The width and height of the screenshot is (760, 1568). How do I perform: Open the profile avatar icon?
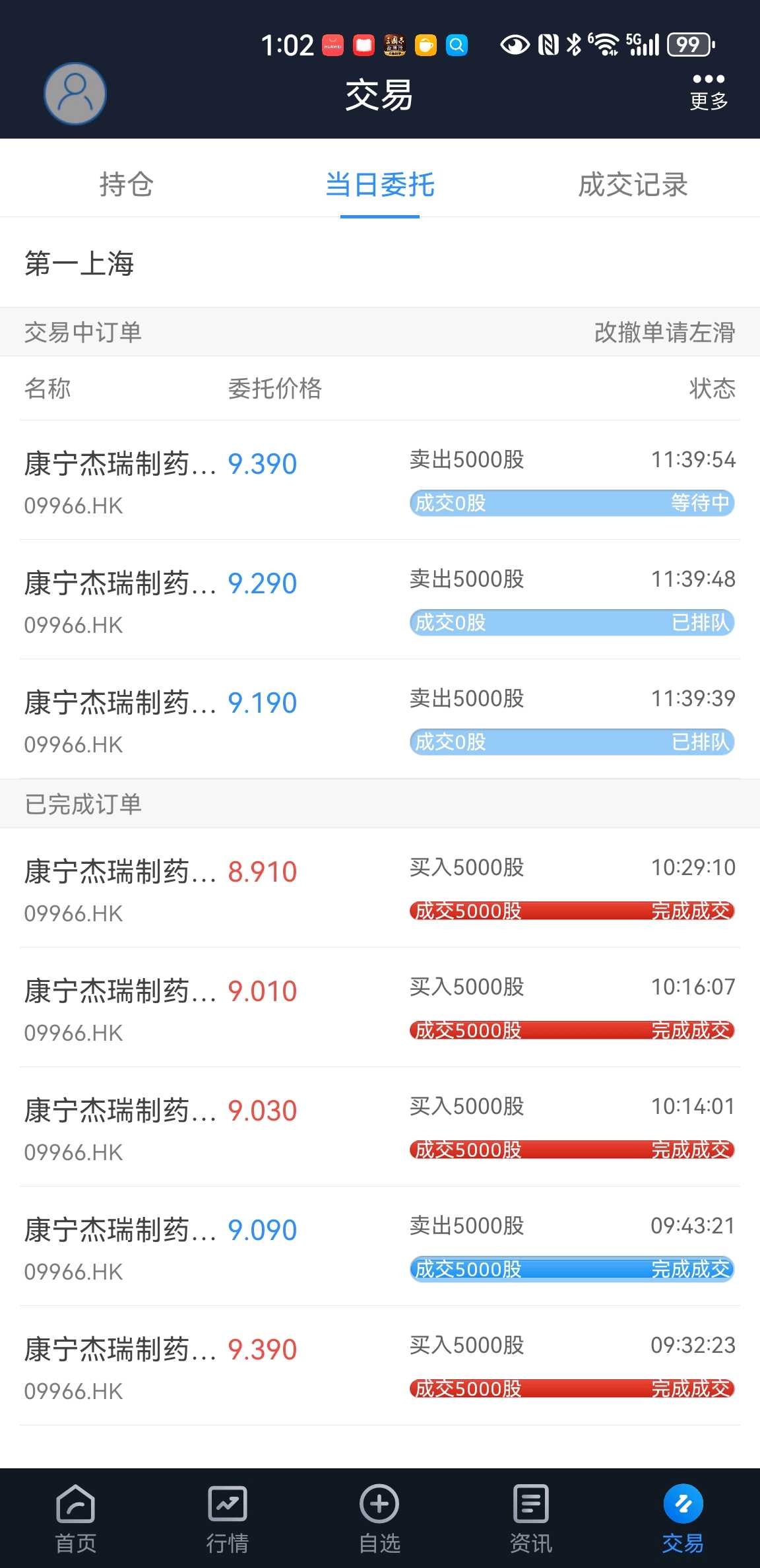point(75,94)
